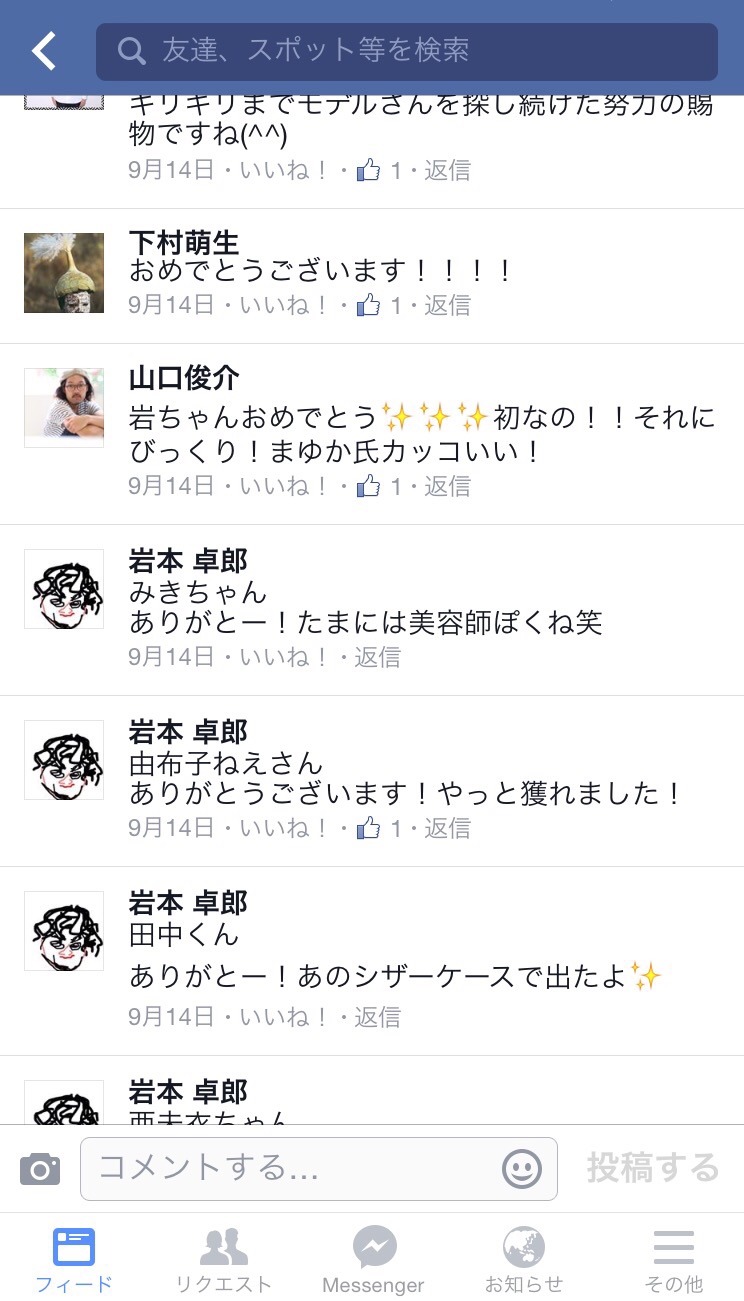Switch to the お知らせ notifications tab

(524, 1260)
